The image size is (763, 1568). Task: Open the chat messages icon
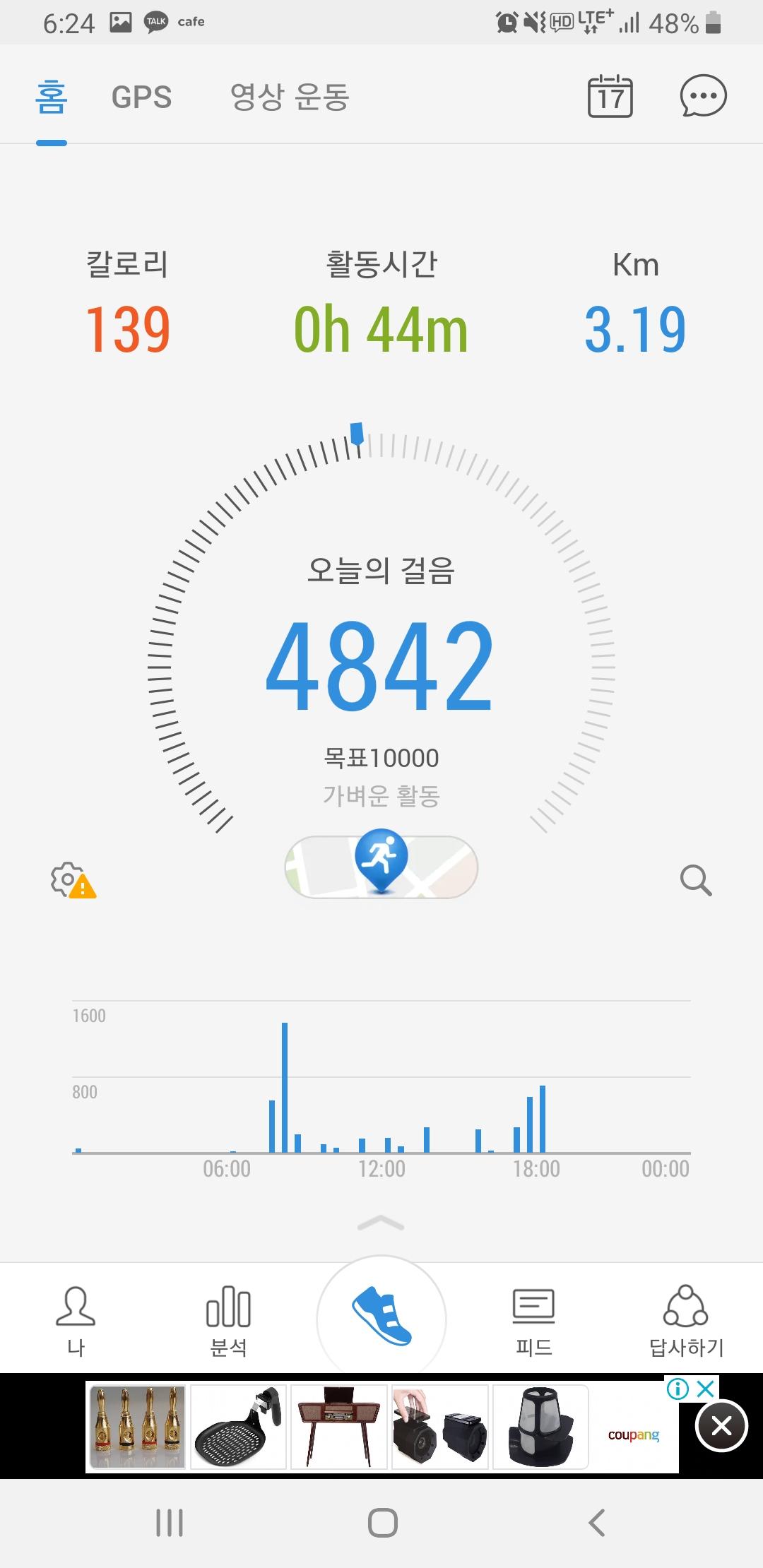pyautogui.click(x=703, y=96)
